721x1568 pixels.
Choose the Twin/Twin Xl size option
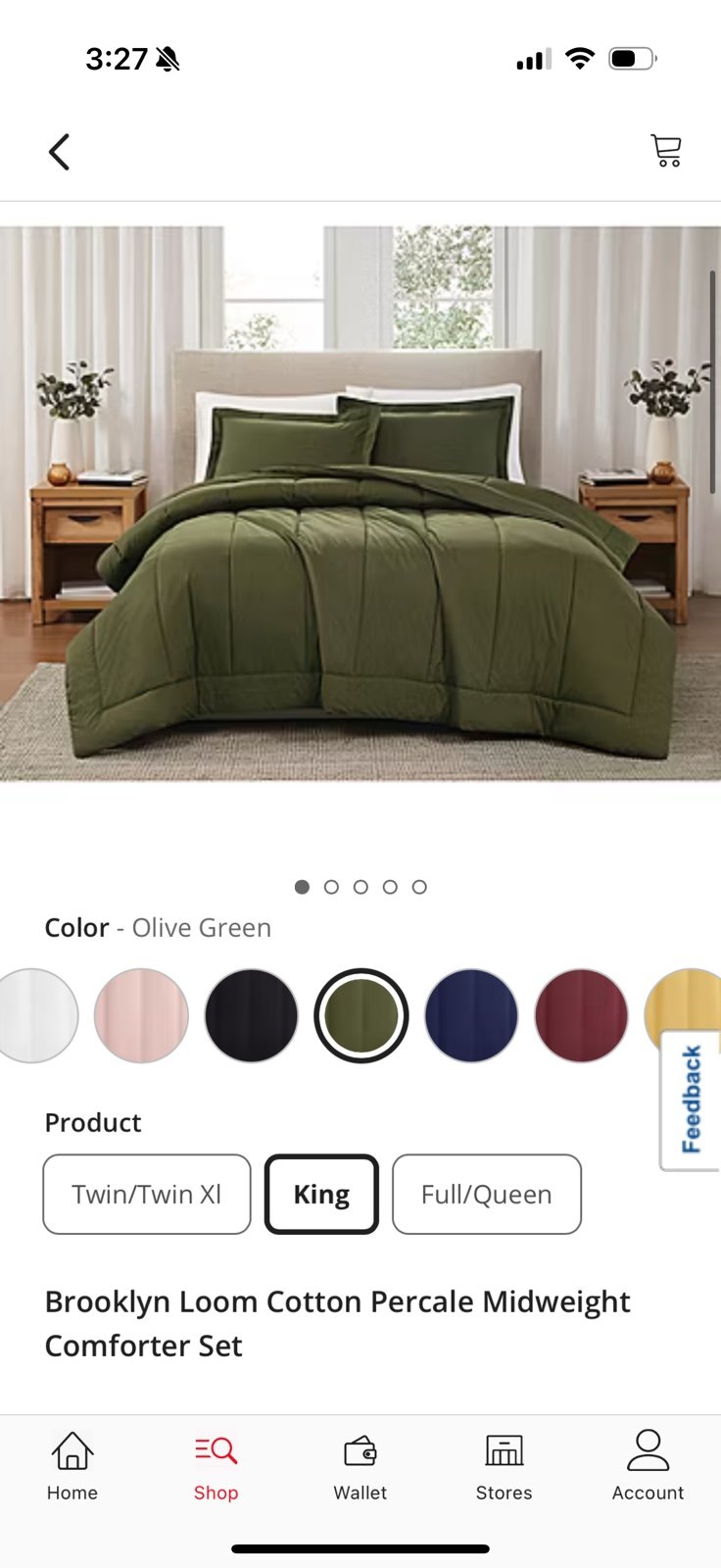tap(147, 1194)
